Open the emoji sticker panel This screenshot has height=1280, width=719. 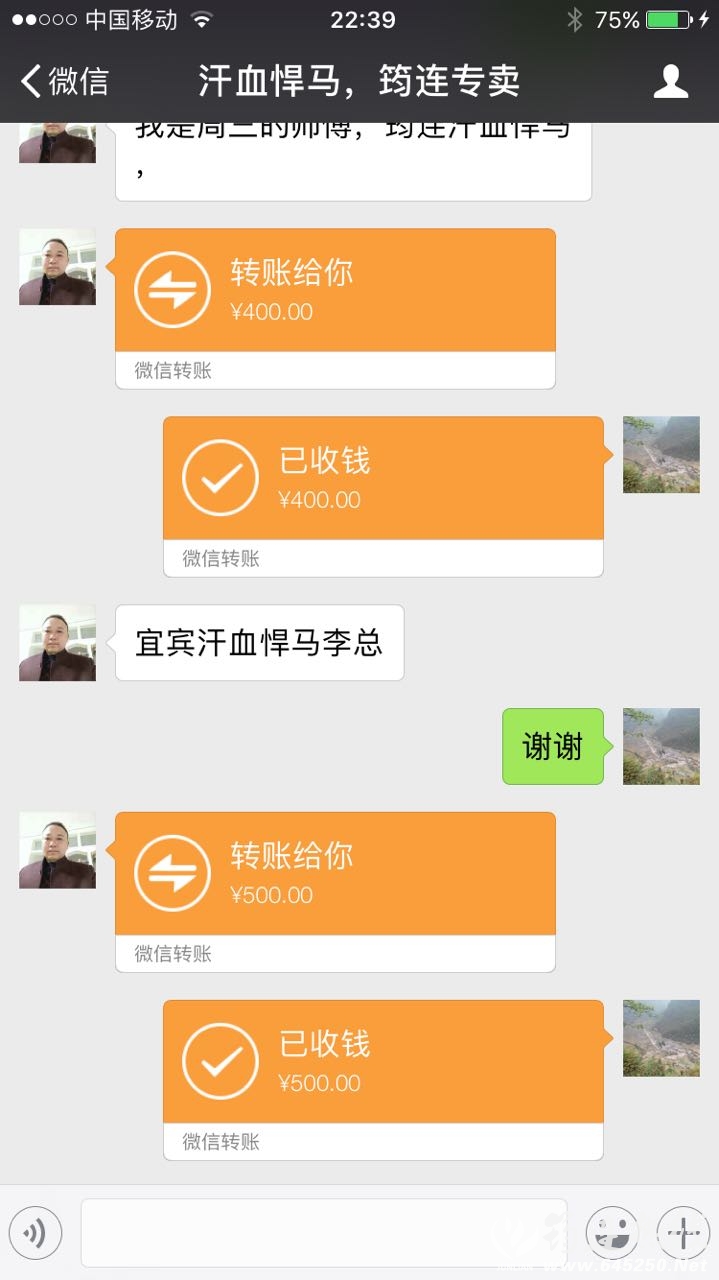[x=612, y=1233]
